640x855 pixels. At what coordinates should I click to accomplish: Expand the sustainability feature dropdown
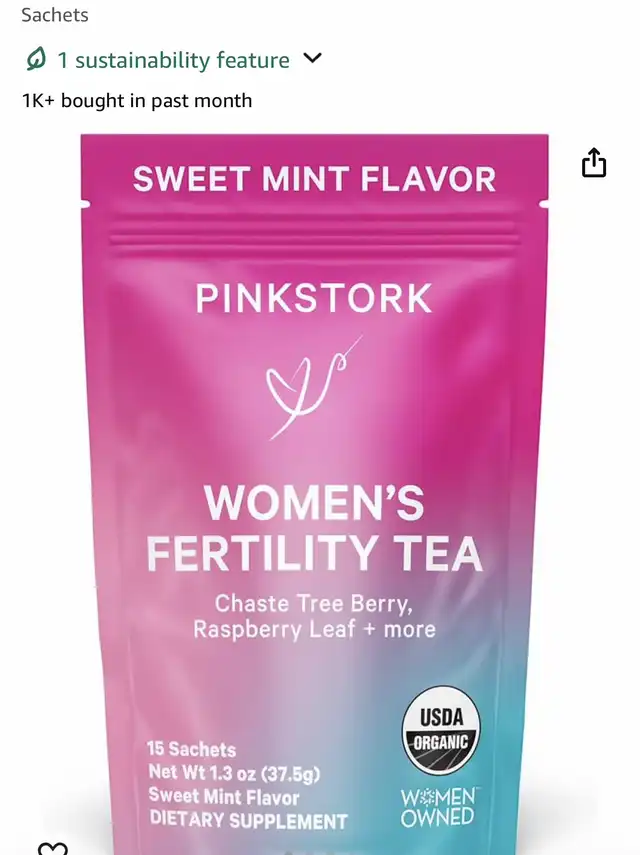pyautogui.click(x=312, y=59)
